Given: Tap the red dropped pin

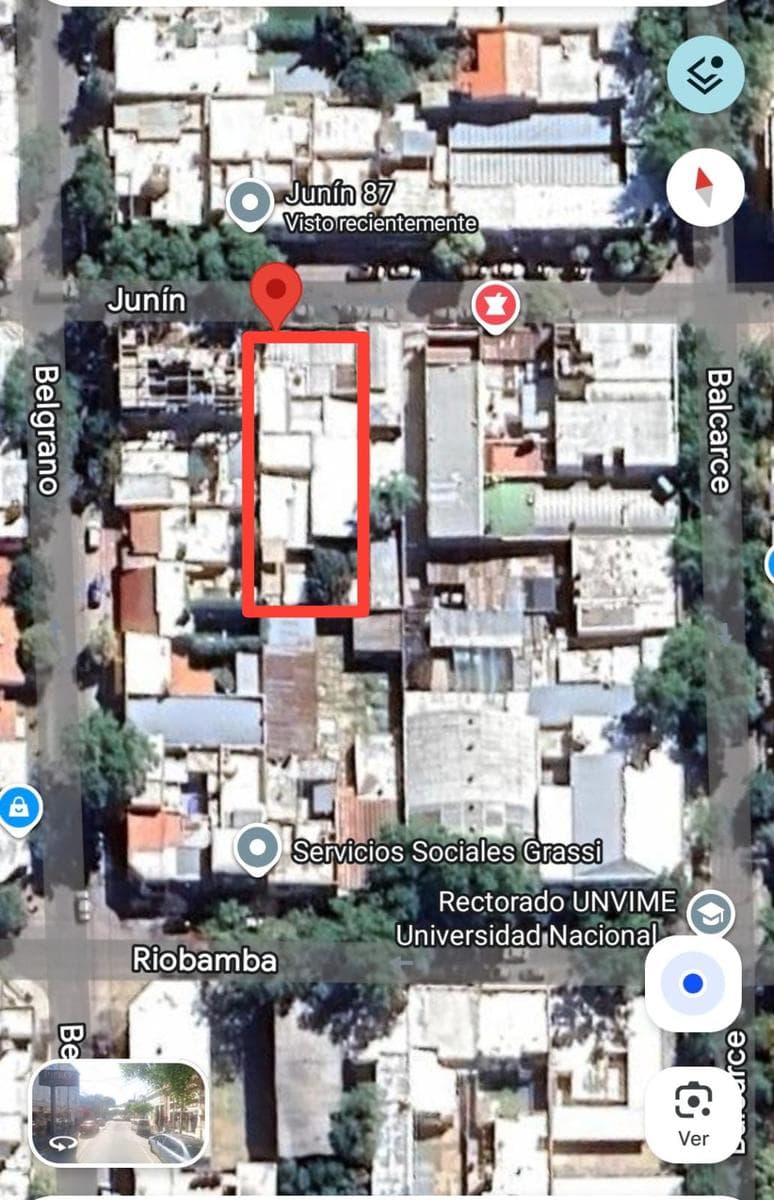Looking at the screenshot, I should [276, 292].
